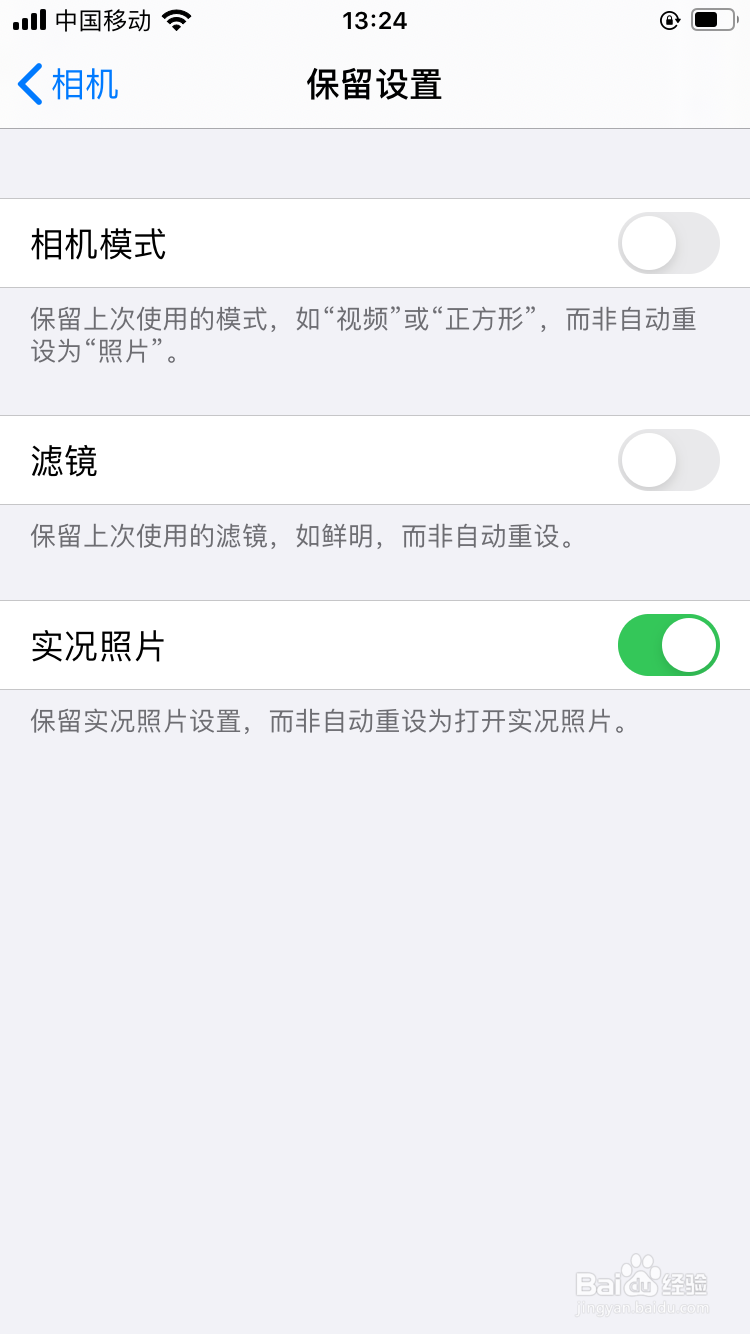
Task: Disable the 实况照片 switch
Action: [x=668, y=645]
